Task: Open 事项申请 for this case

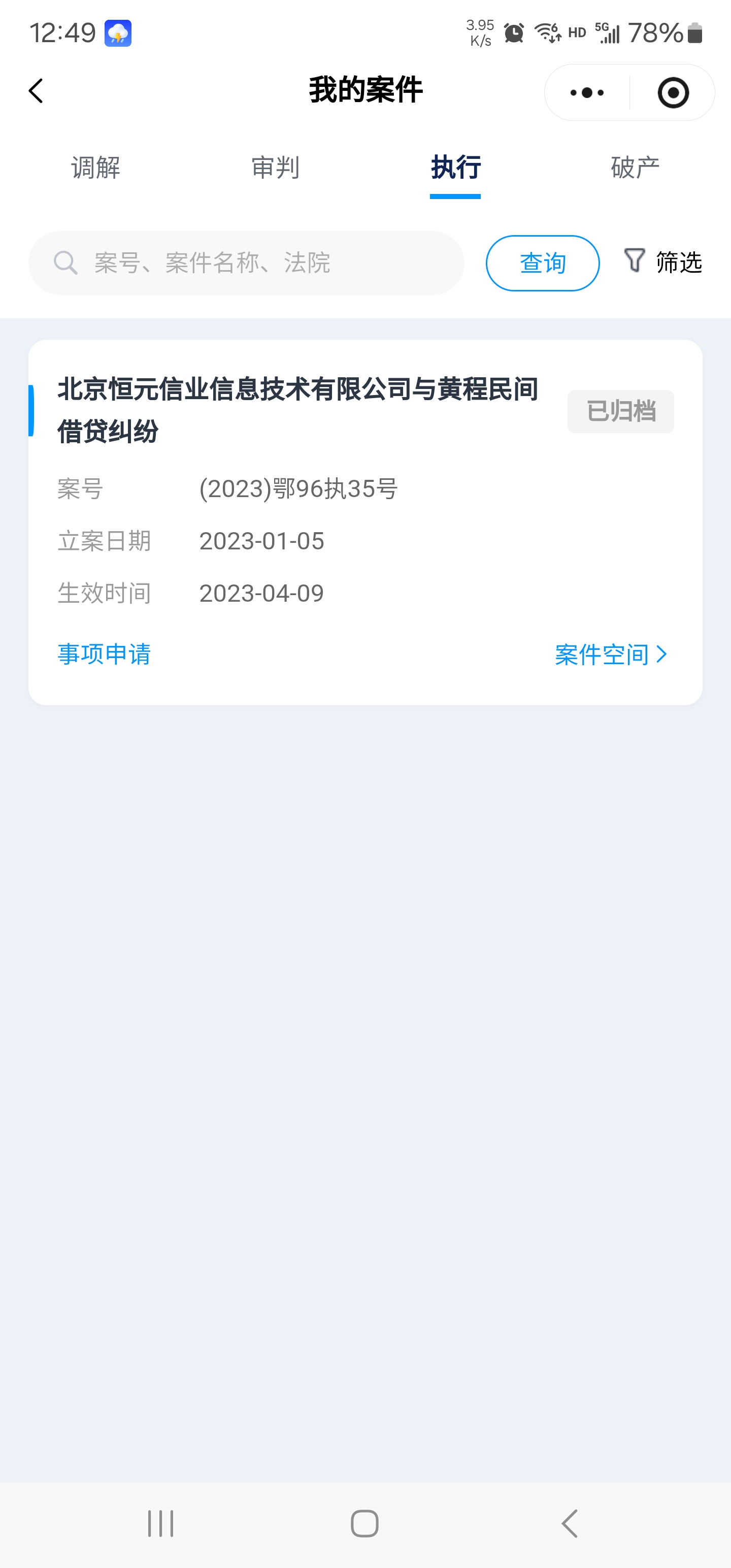Action: (104, 655)
